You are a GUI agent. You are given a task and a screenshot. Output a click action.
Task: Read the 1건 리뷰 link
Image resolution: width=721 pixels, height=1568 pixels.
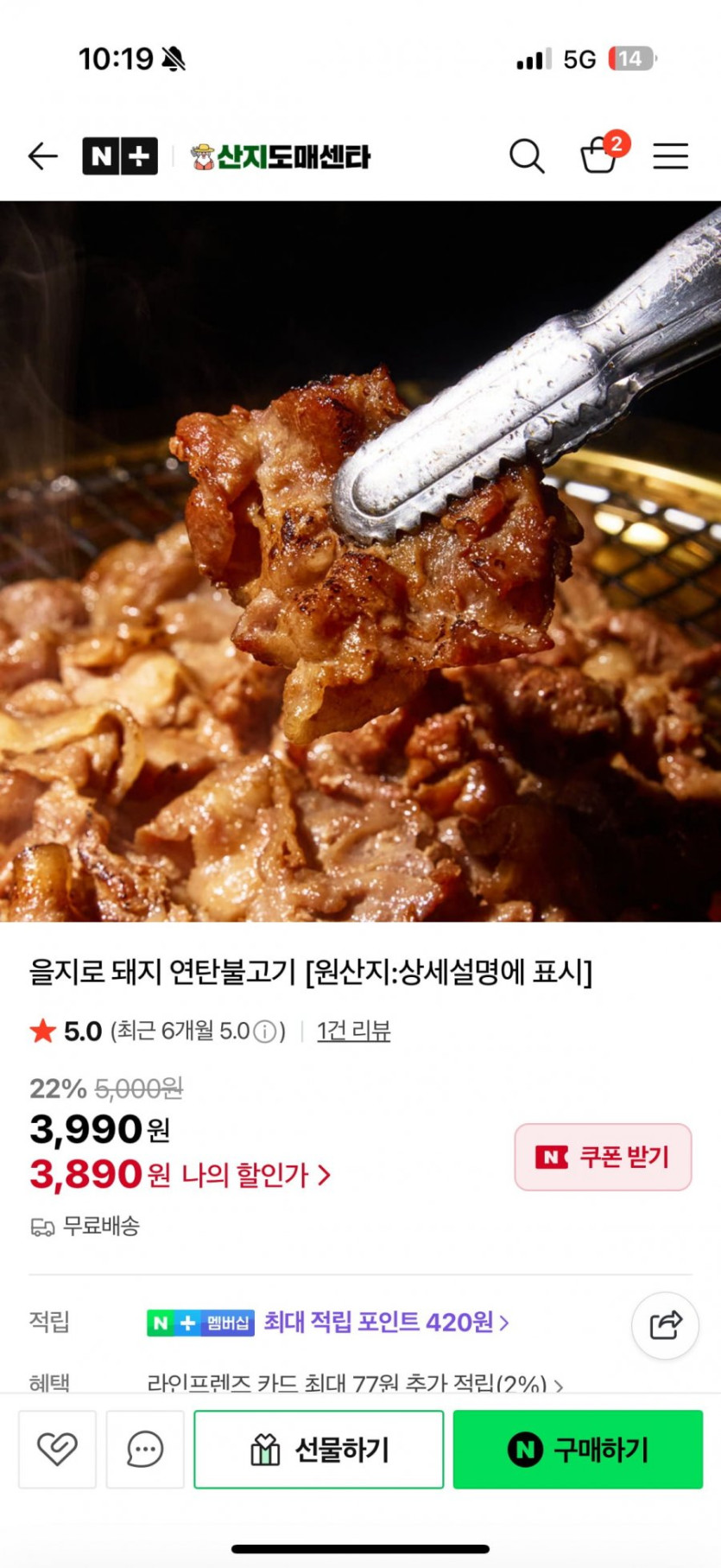point(353,1031)
